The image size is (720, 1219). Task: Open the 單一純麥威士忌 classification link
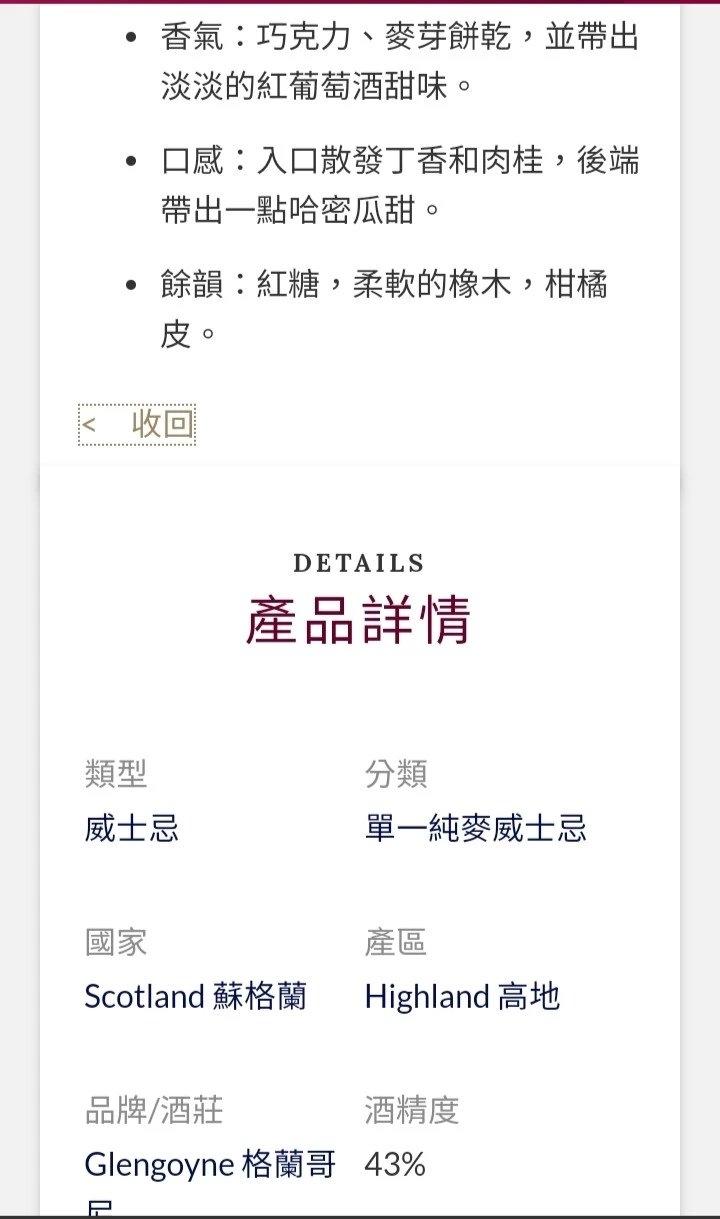tap(477, 828)
